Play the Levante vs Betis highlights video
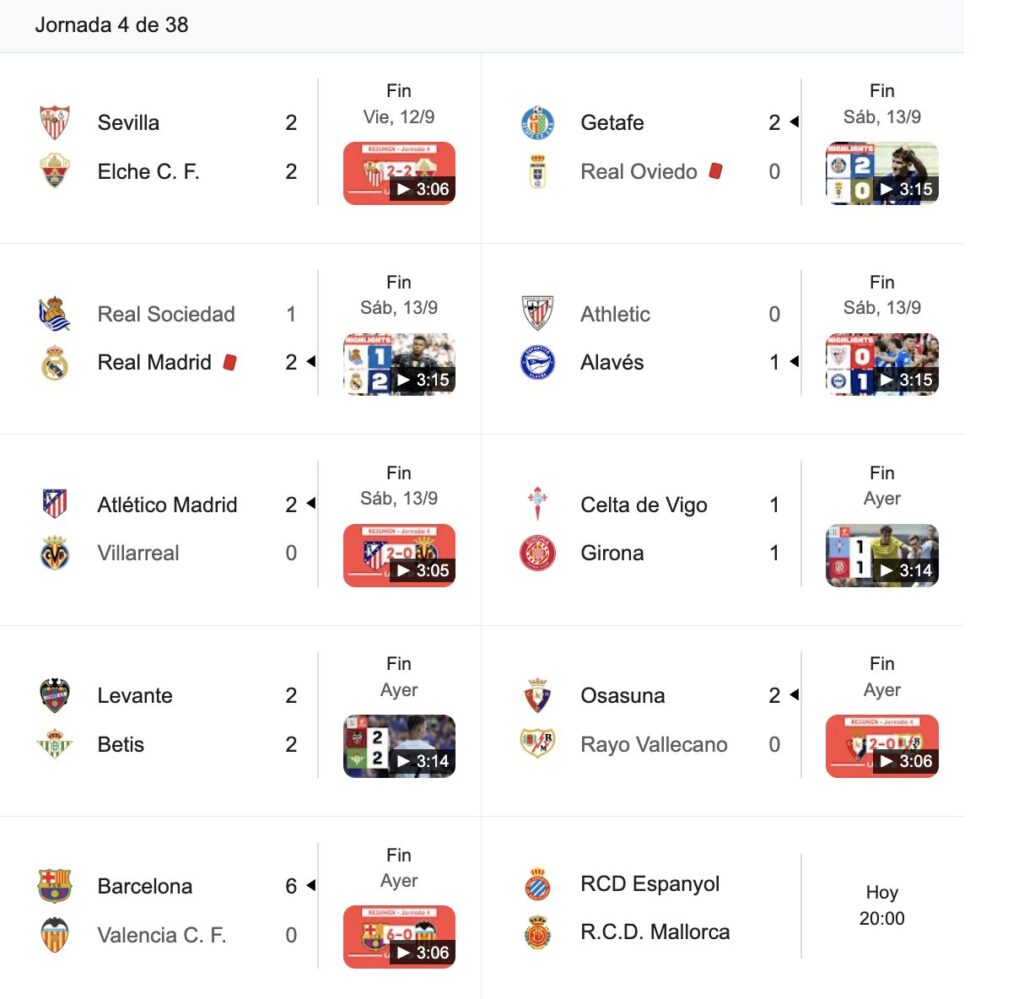 tap(399, 746)
